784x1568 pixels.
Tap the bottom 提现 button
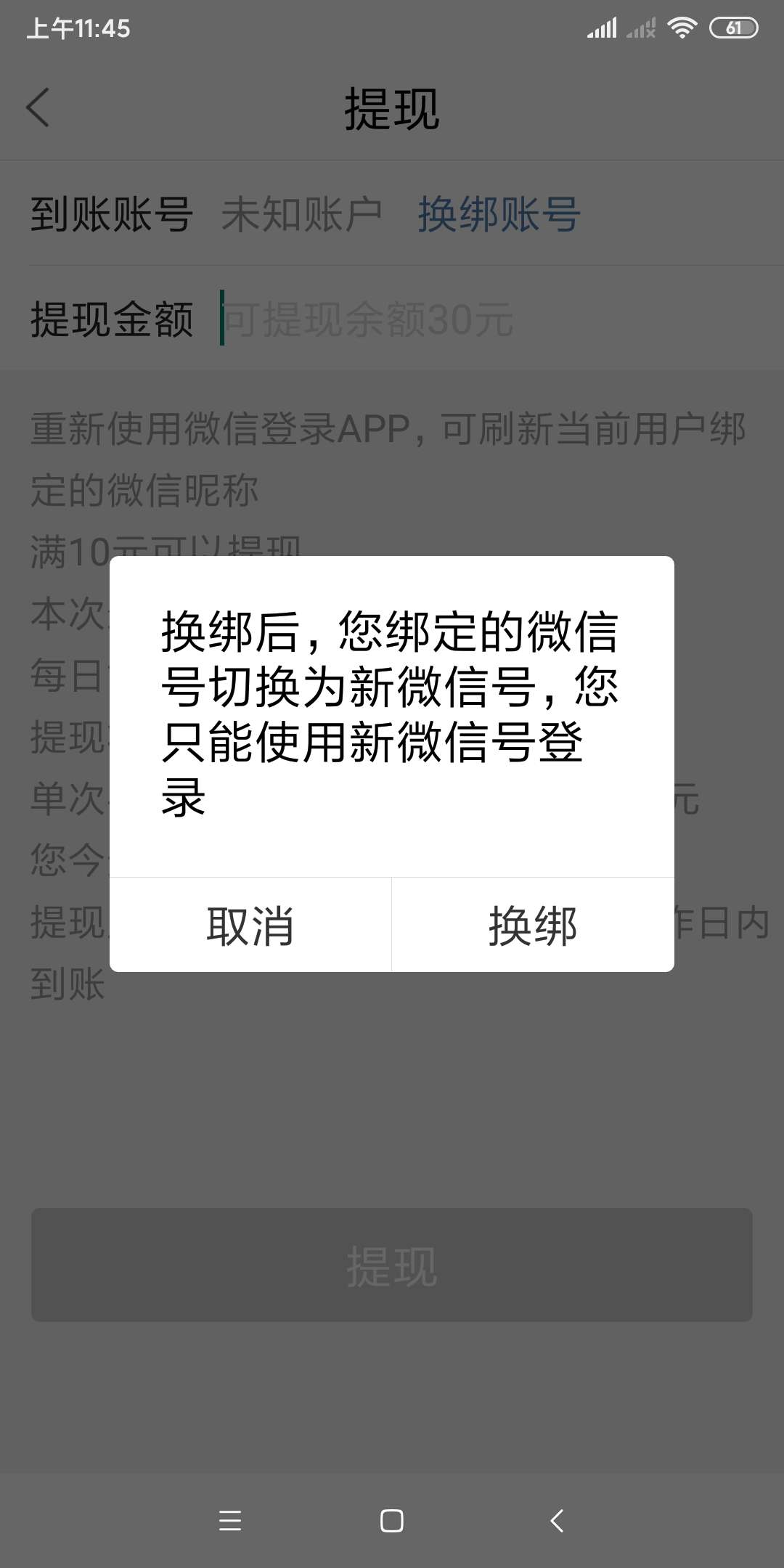coord(391,1265)
